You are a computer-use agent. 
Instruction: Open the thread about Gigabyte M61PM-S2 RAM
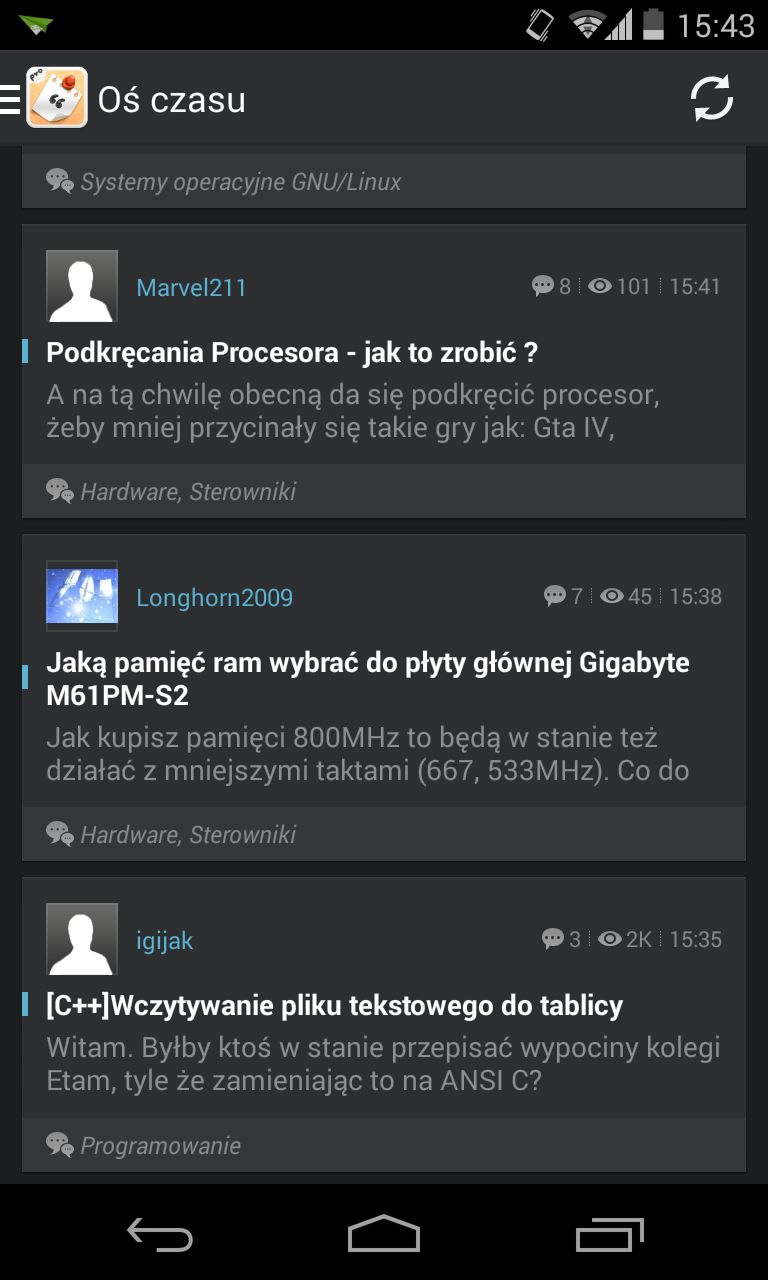(x=367, y=679)
